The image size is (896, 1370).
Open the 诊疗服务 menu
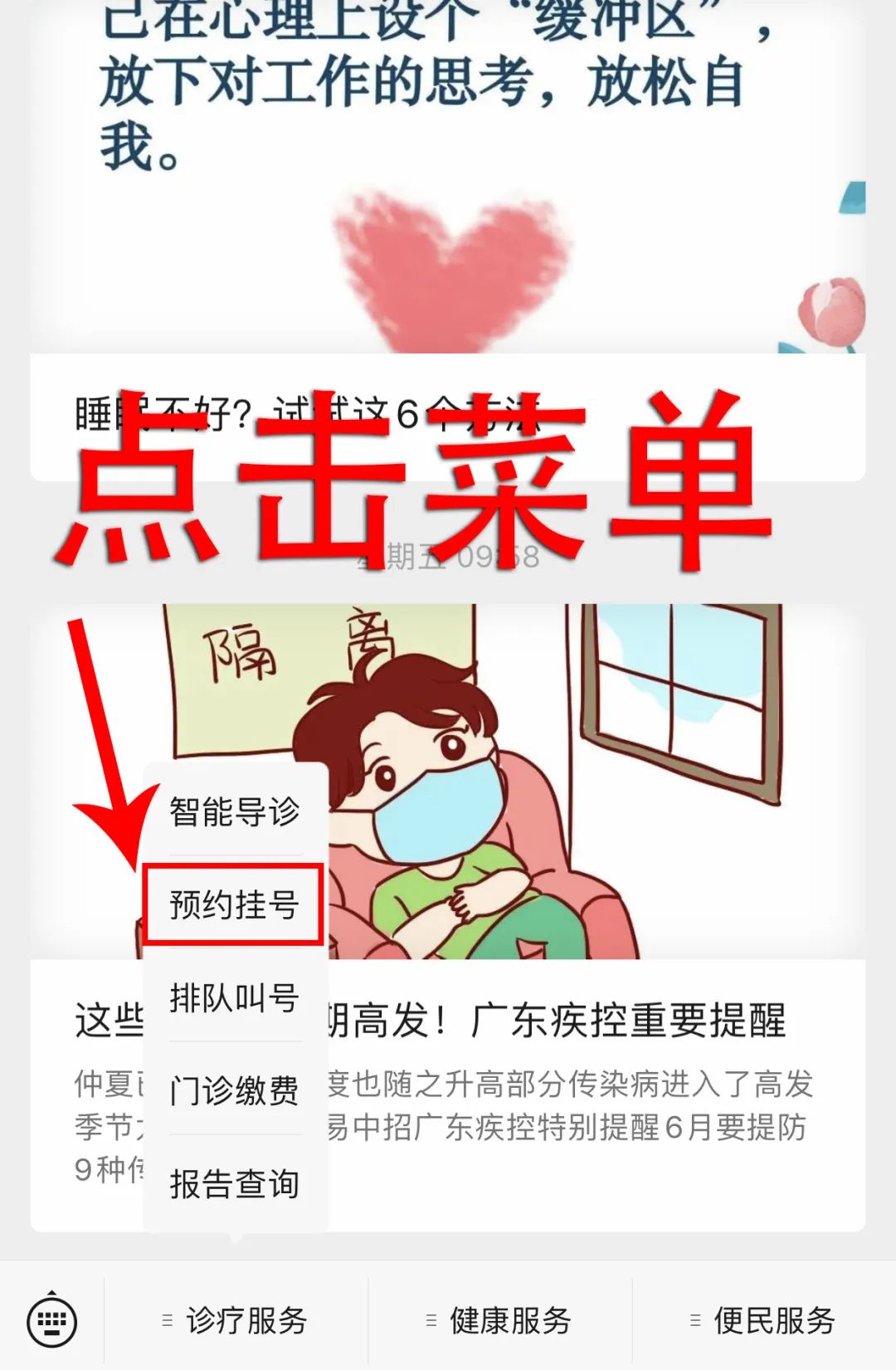pos(236,1320)
